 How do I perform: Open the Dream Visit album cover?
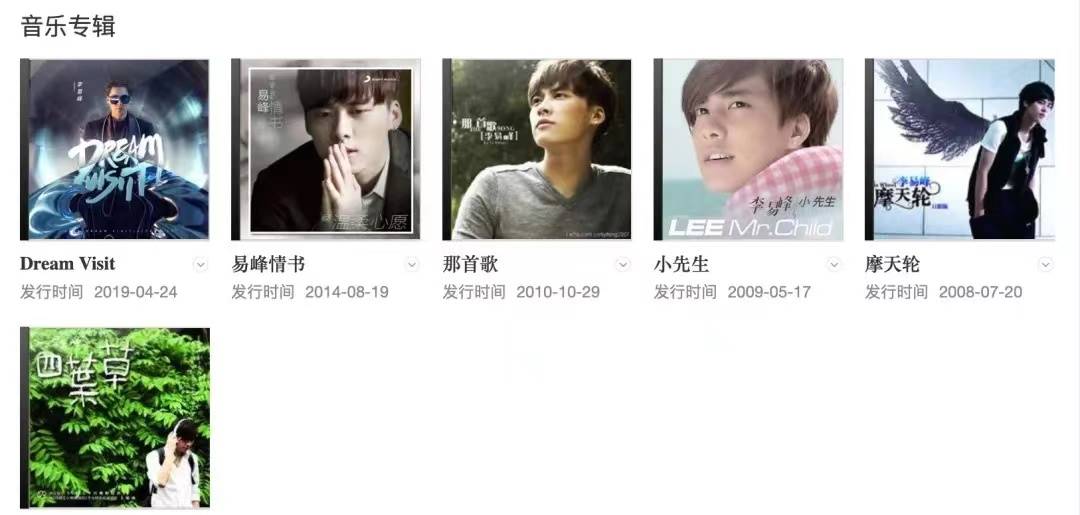(x=115, y=150)
